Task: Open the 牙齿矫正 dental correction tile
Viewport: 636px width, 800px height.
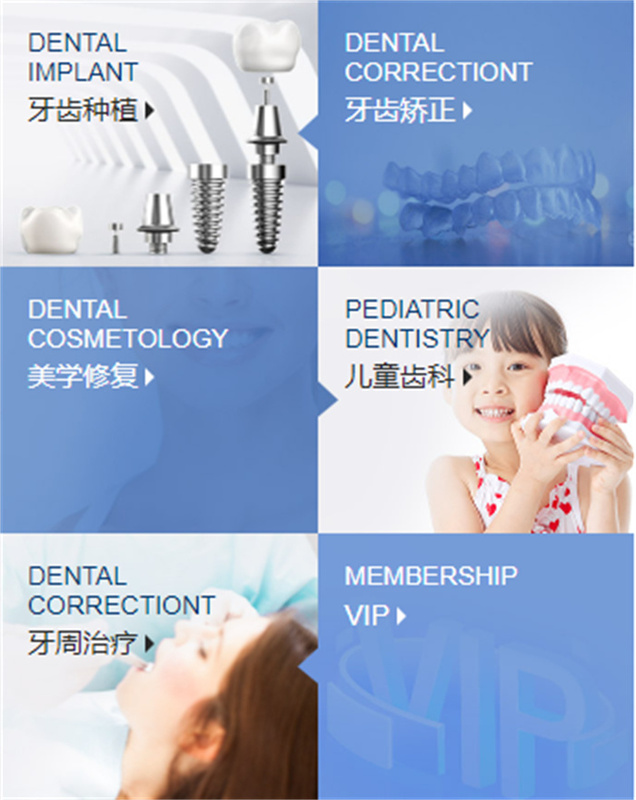Action: pyautogui.click(x=476, y=133)
